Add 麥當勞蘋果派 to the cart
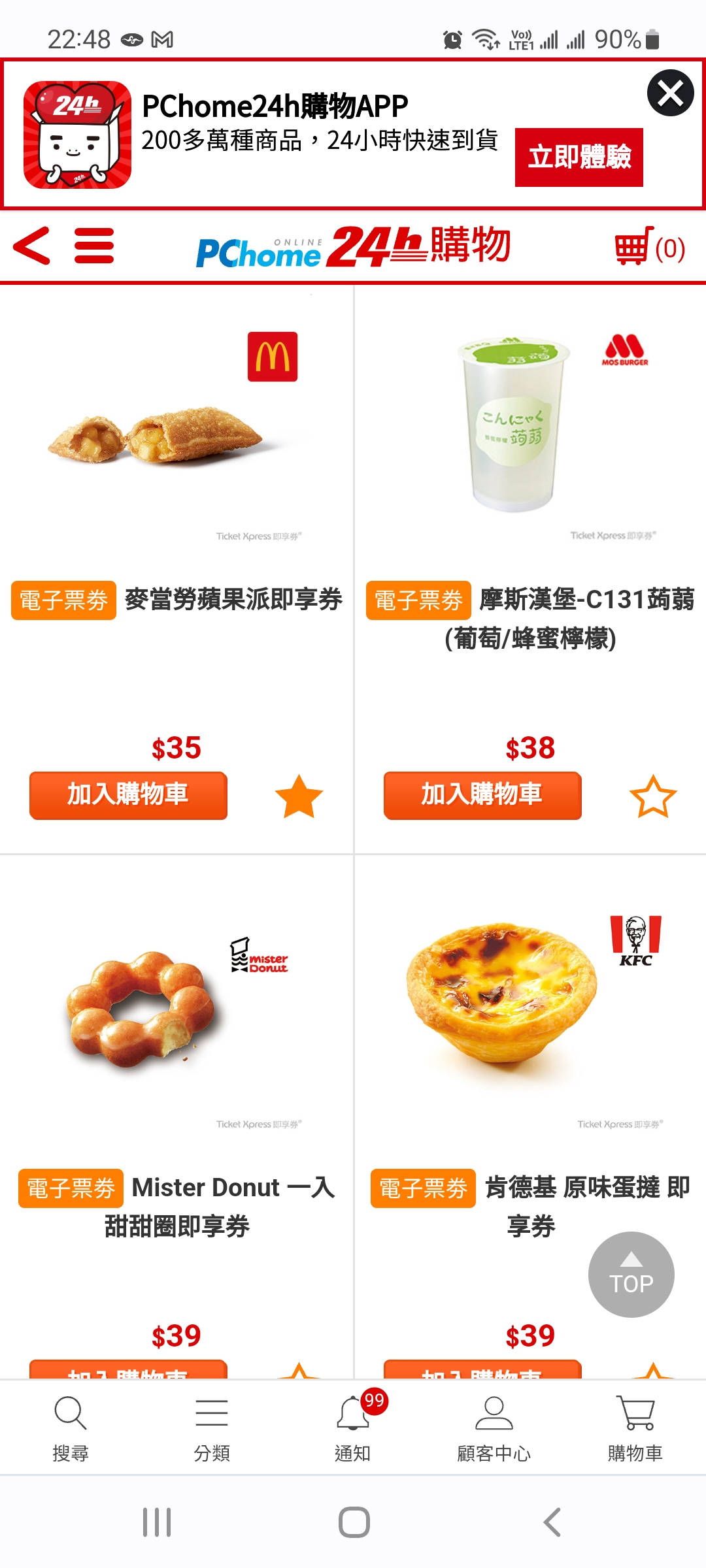The image size is (706, 1568). (128, 795)
